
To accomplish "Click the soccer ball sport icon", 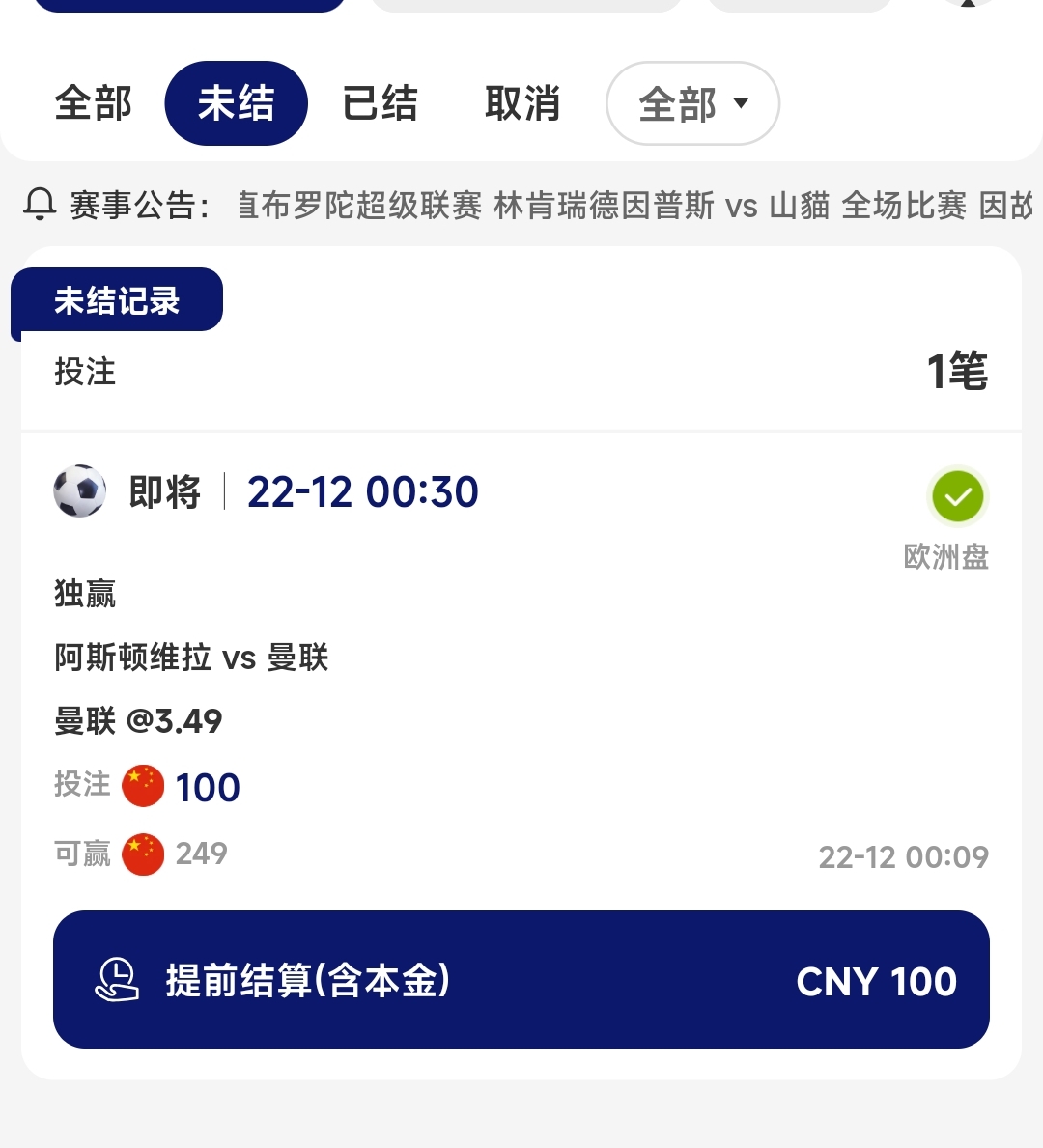I will (79, 490).
